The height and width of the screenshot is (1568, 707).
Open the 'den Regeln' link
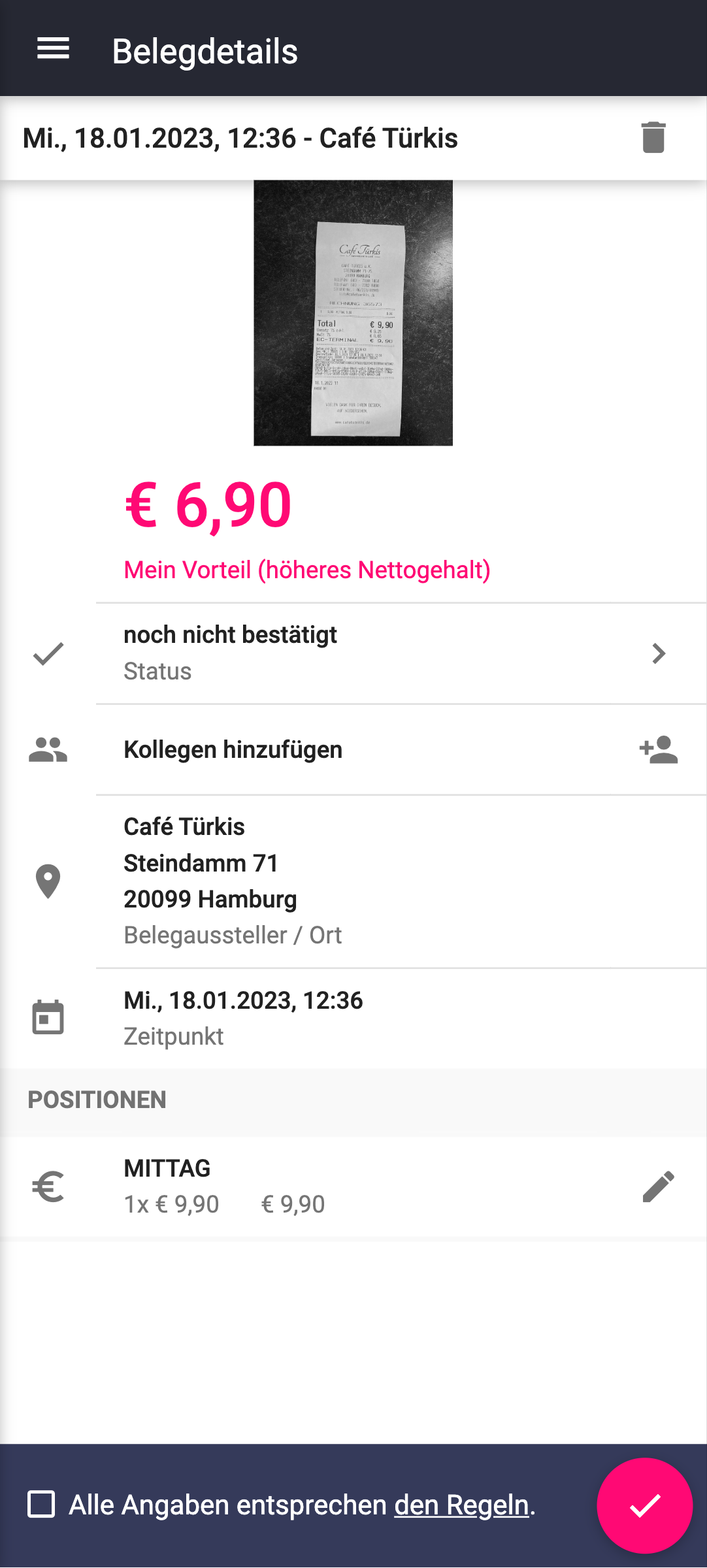point(461,1505)
